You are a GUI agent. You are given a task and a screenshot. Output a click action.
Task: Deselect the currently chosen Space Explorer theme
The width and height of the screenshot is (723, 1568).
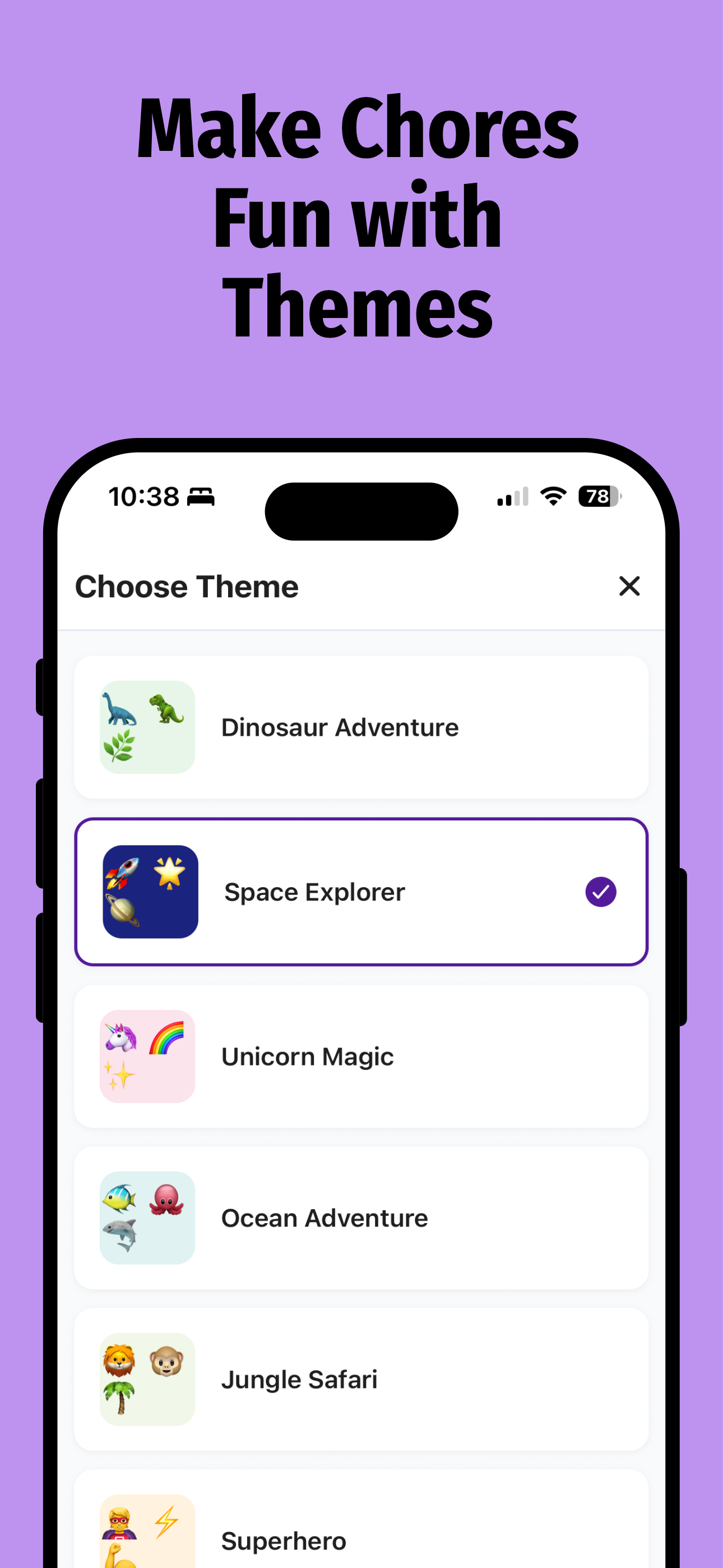pos(600,891)
